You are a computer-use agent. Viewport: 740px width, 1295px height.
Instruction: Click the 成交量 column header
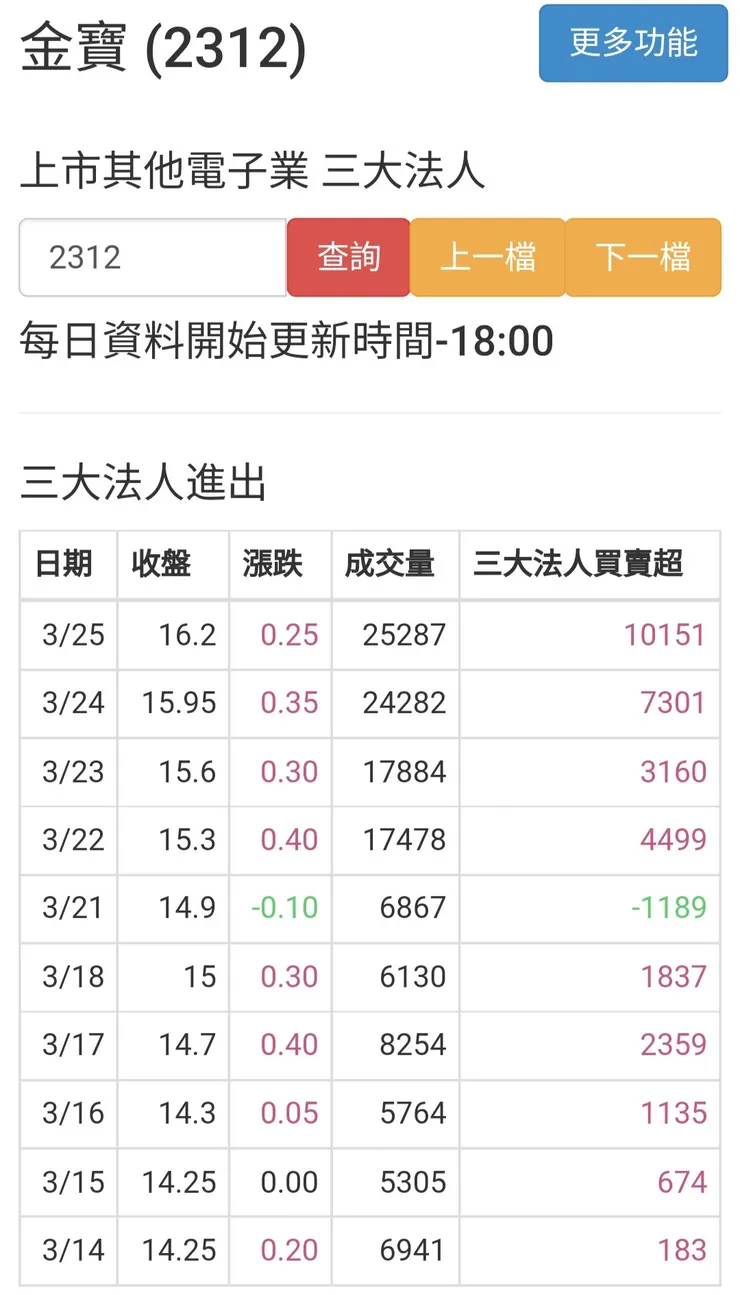click(x=394, y=564)
